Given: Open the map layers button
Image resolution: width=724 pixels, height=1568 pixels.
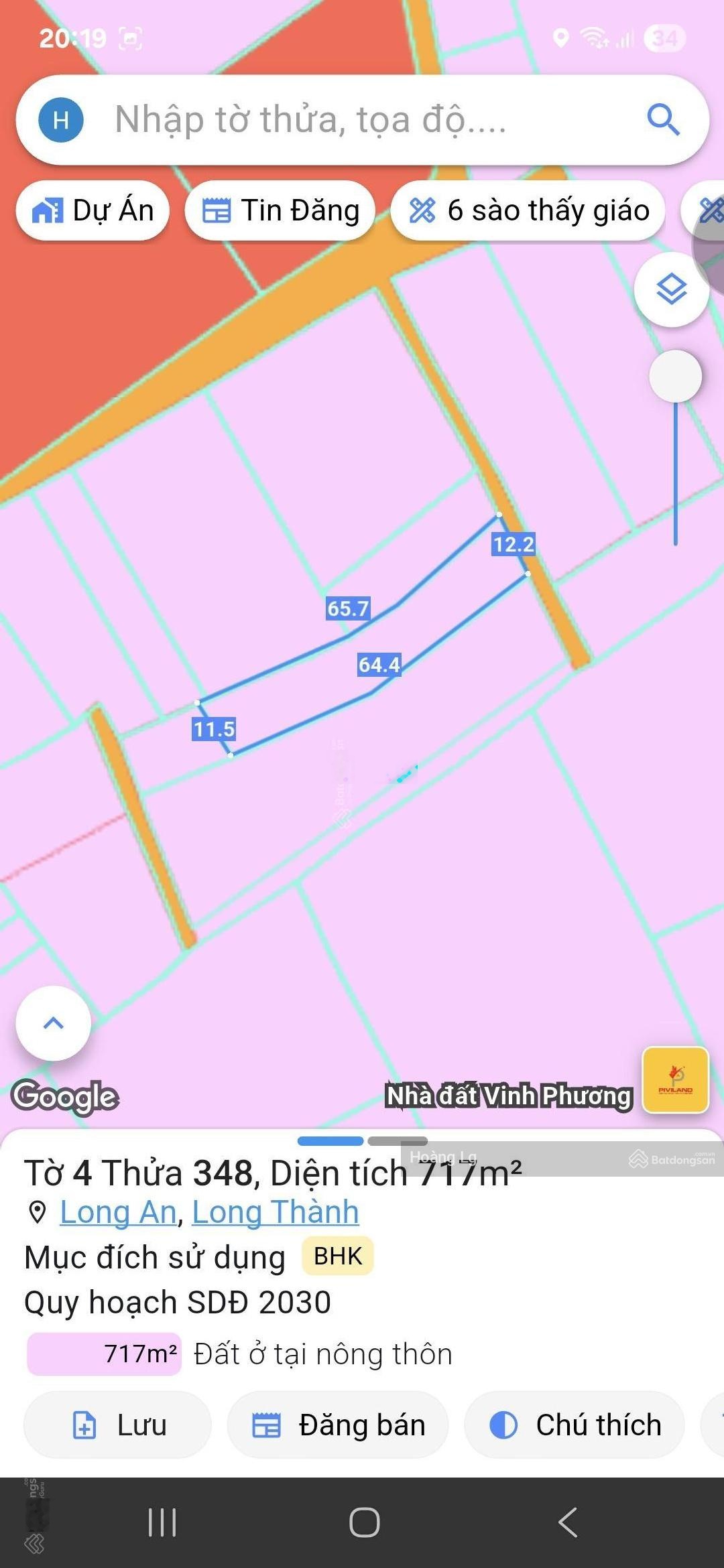Looking at the screenshot, I should pos(671,289).
